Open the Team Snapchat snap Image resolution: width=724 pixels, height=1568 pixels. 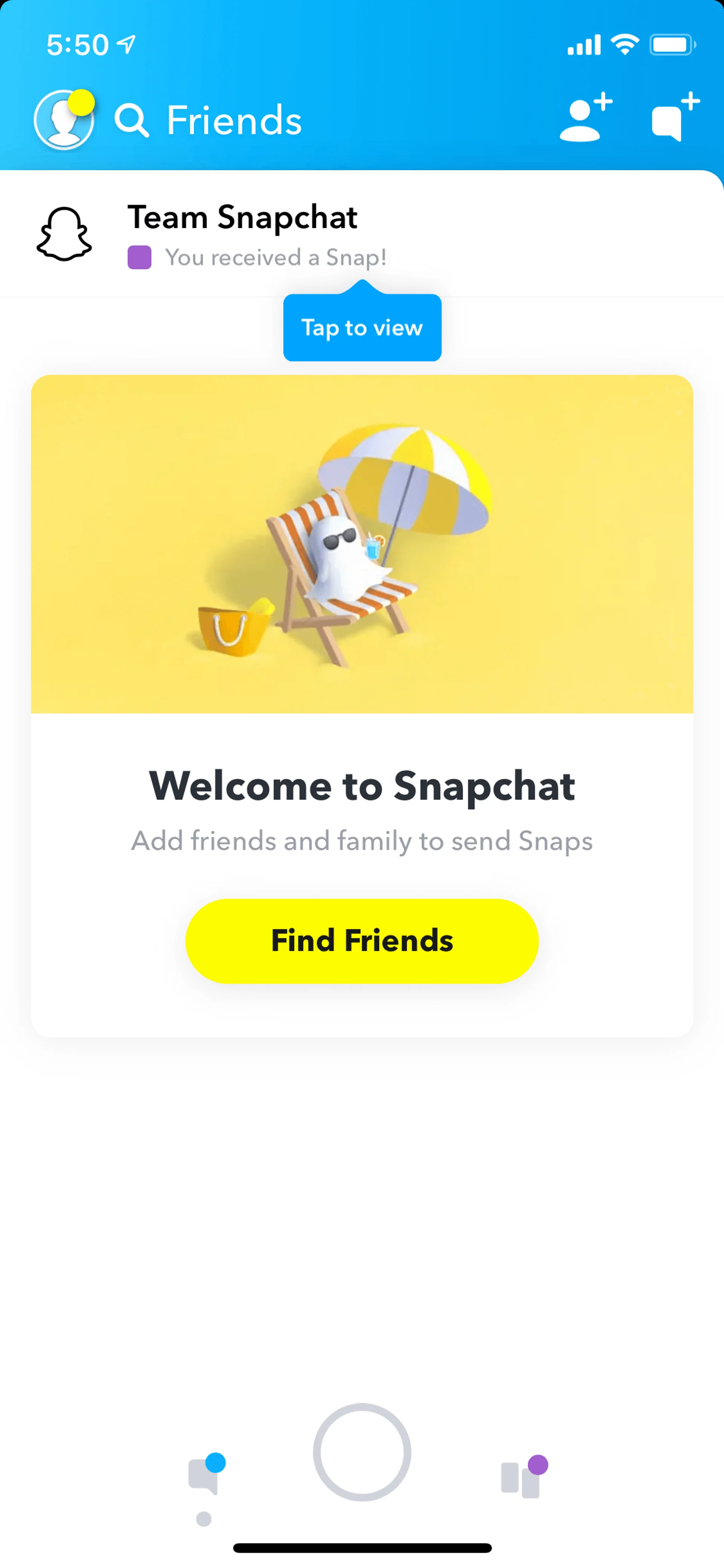[256, 234]
